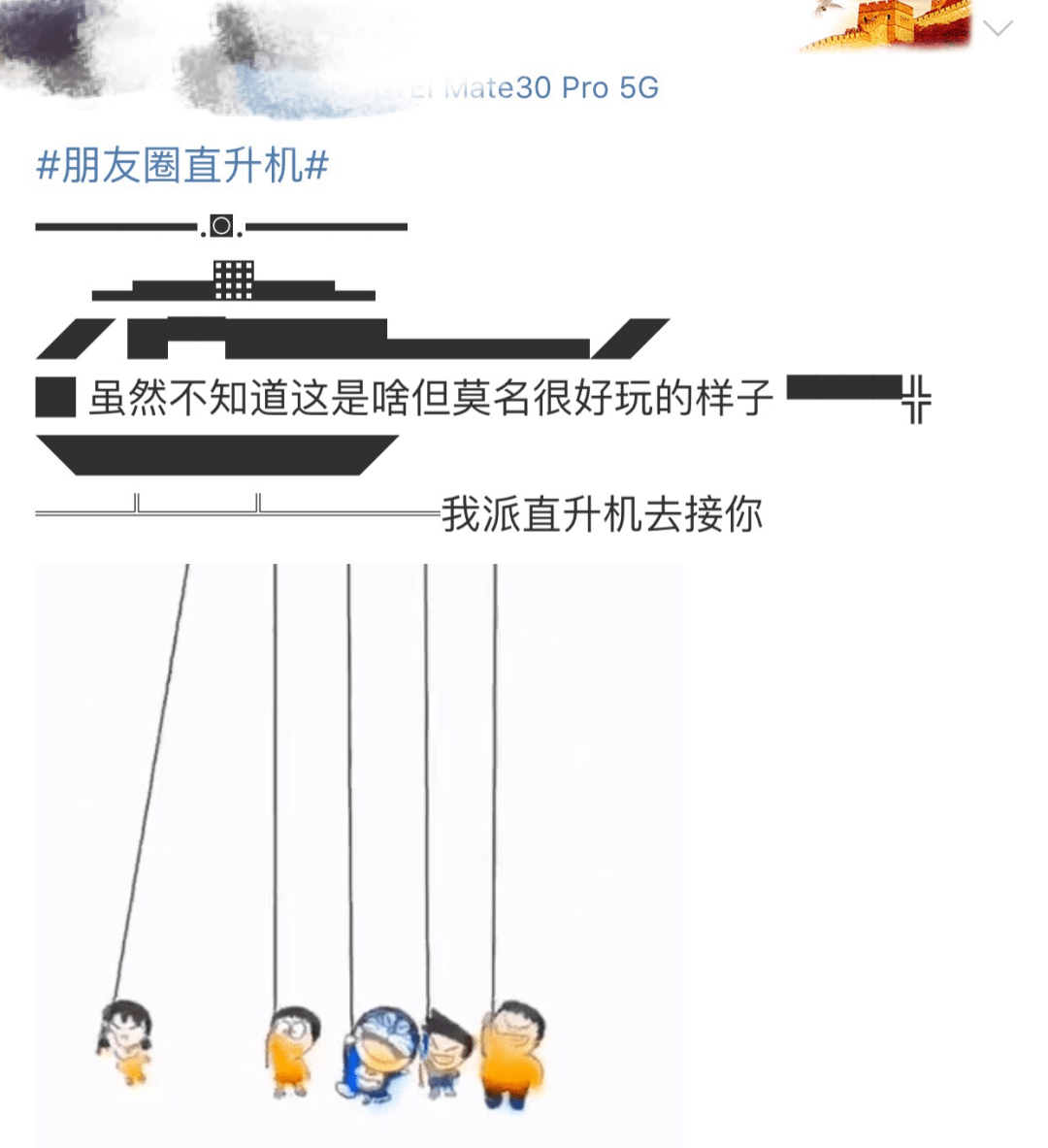1048x1148 pixels.
Task: Open the post options chevron menu
Action: [998, 28]
